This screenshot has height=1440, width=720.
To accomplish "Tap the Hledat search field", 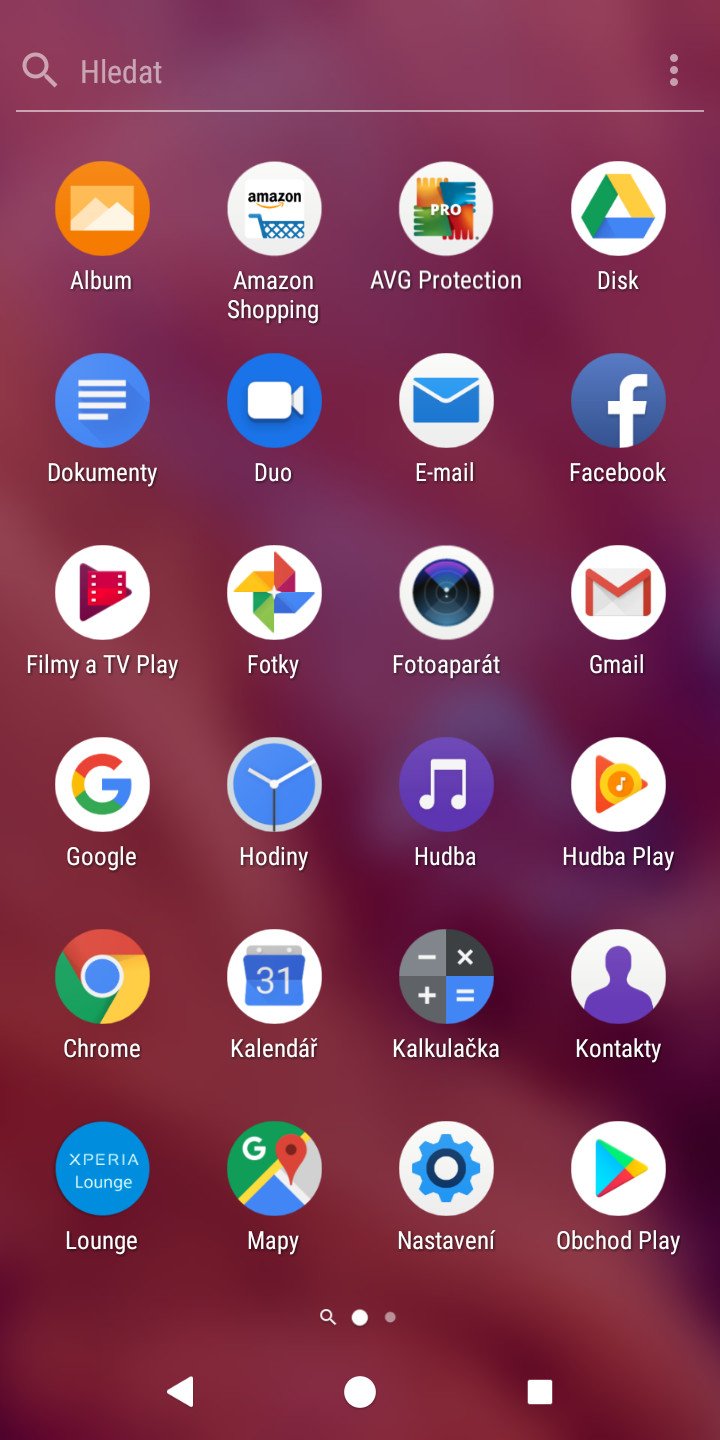I will point(340,71).
